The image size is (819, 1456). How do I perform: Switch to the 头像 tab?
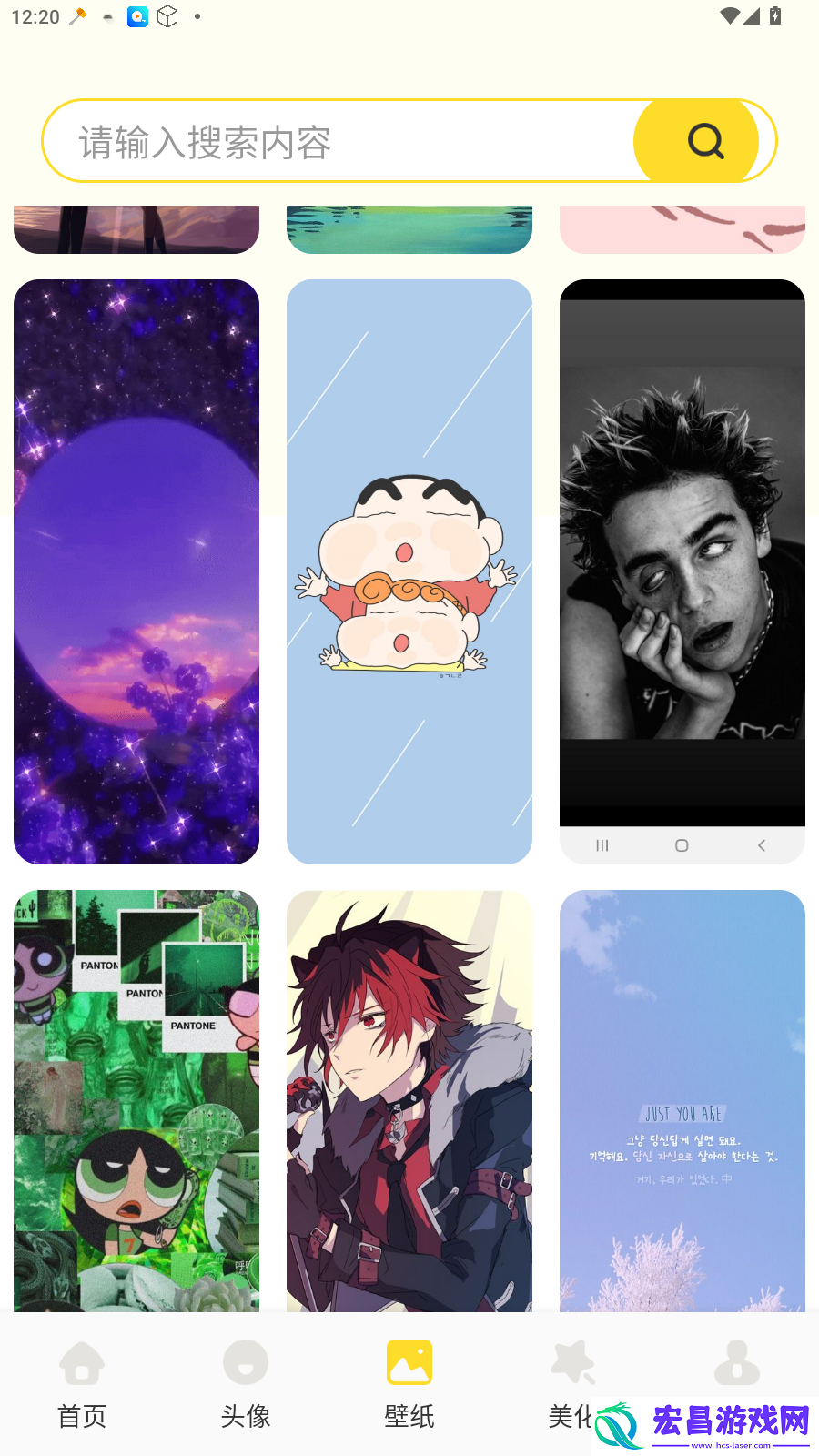(x=246, y=1383)
